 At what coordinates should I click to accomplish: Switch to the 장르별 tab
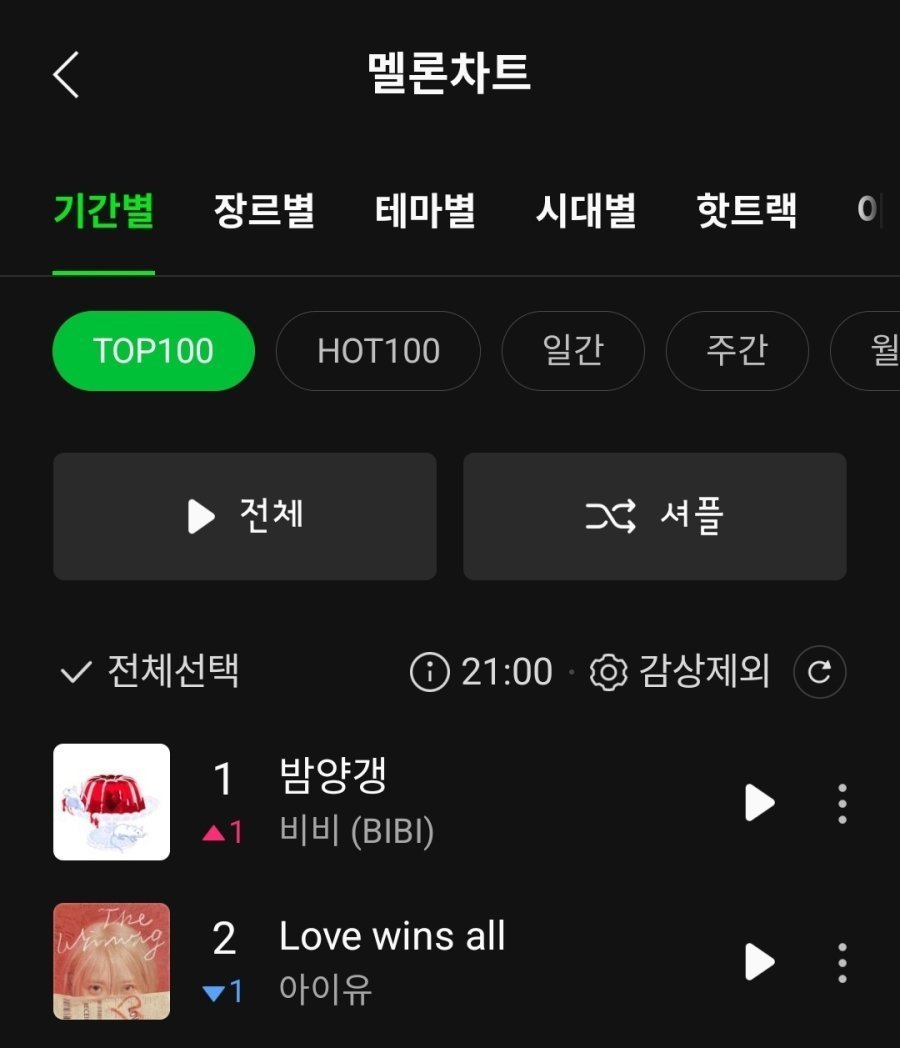pos(264,212)
